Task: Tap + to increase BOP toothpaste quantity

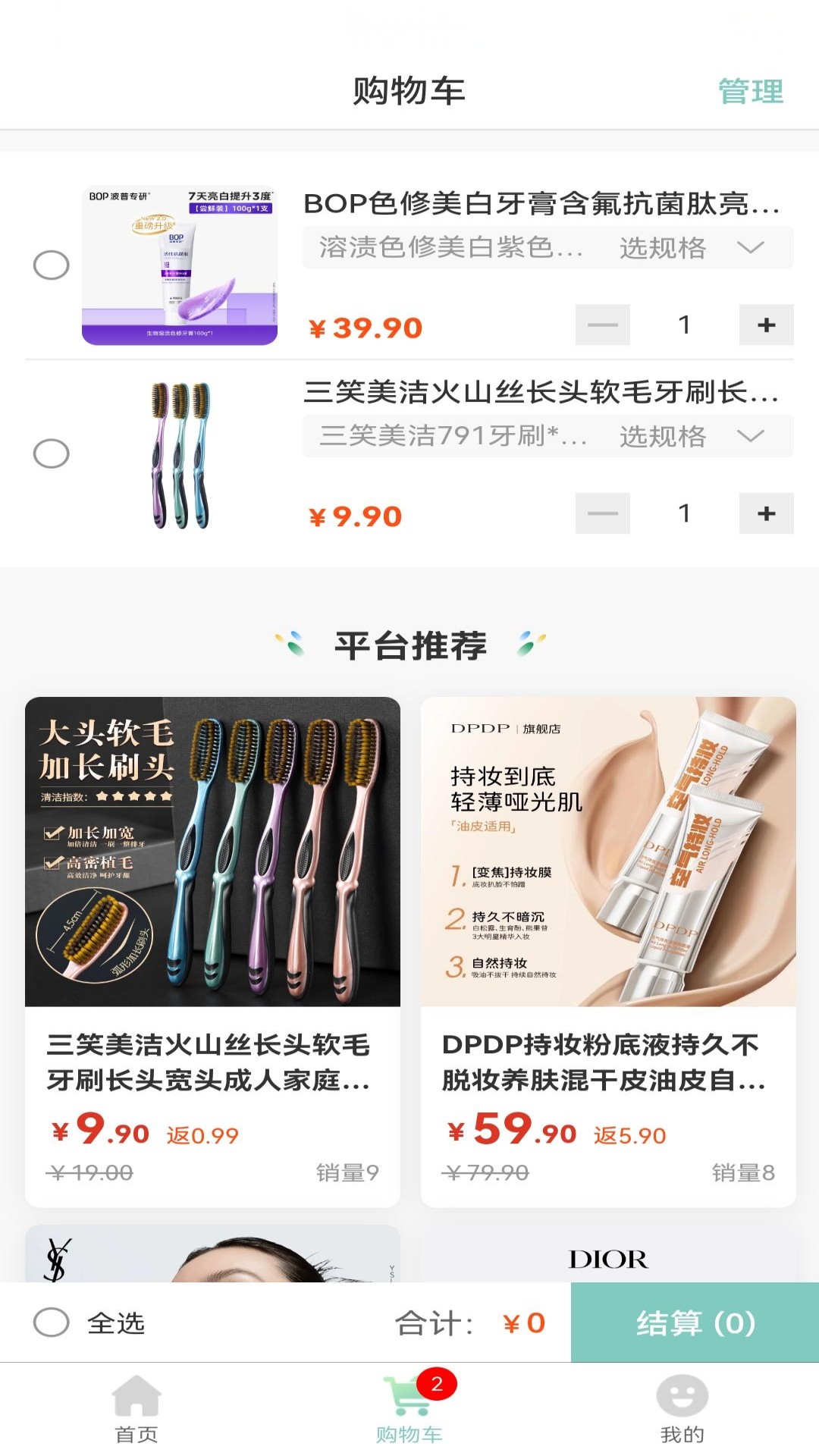Action: pos(766,325)
